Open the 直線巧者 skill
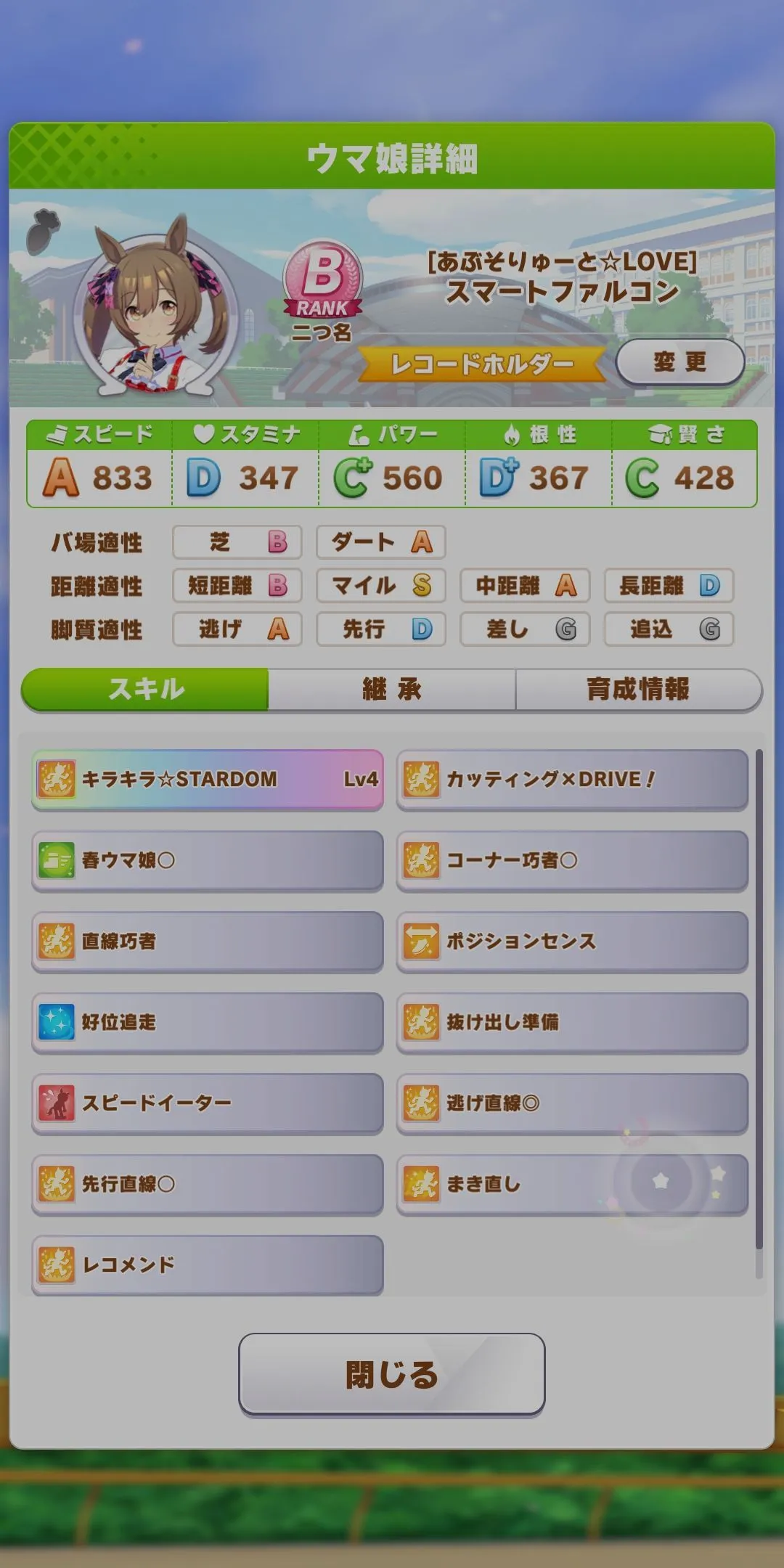The width and height of the screenshot is (784, 1568). pyautogui.click(x=208, y=941)
